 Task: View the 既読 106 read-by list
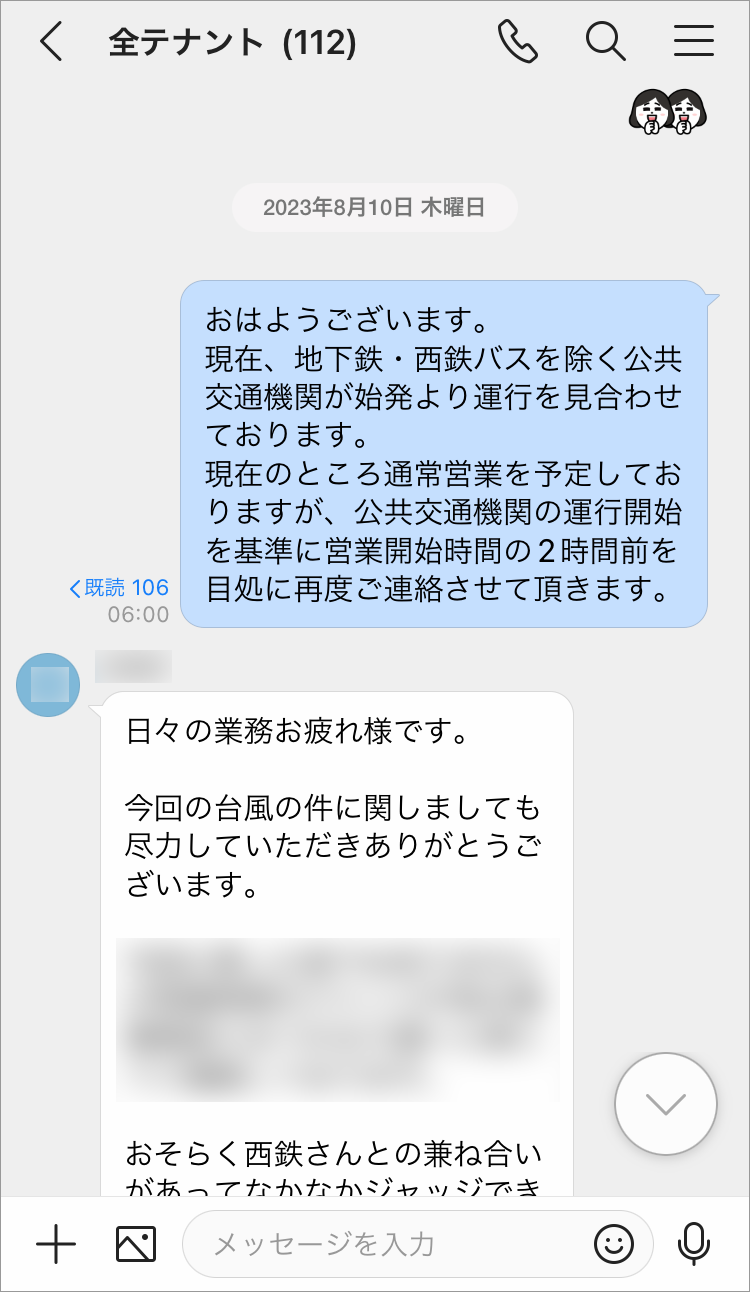[119, 588]
